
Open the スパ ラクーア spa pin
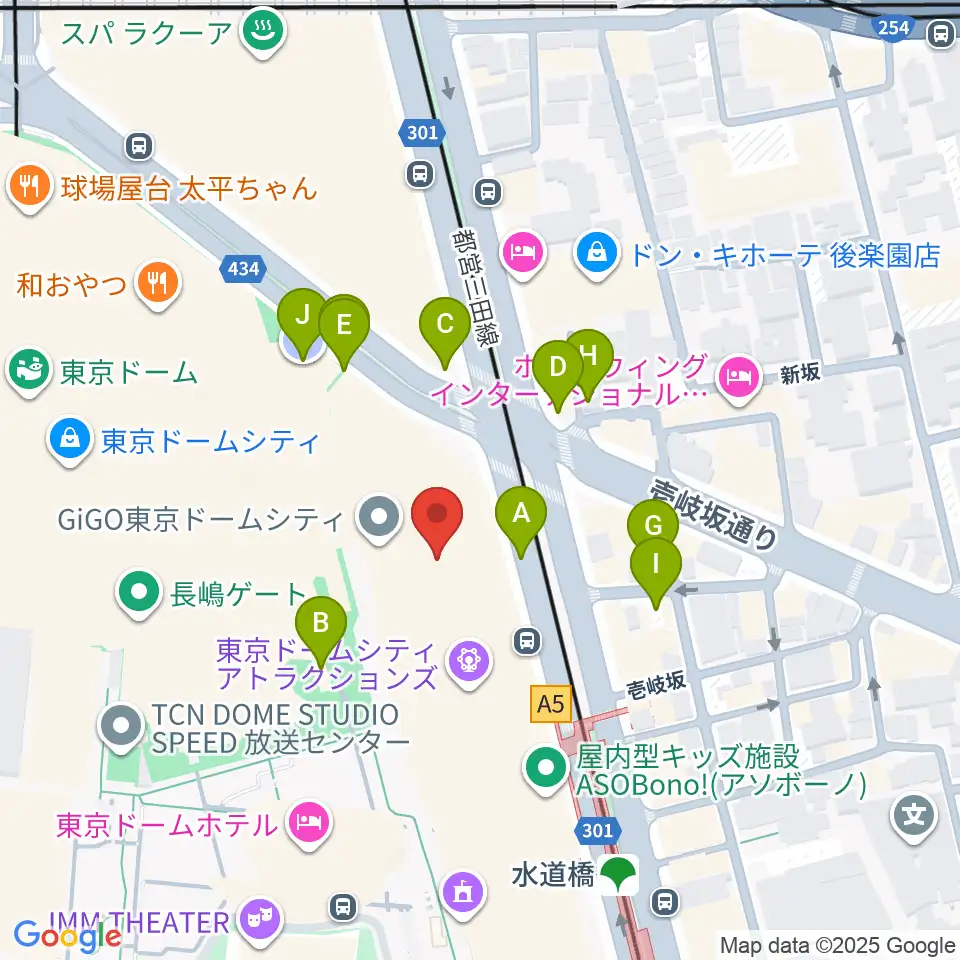point(264,32)
